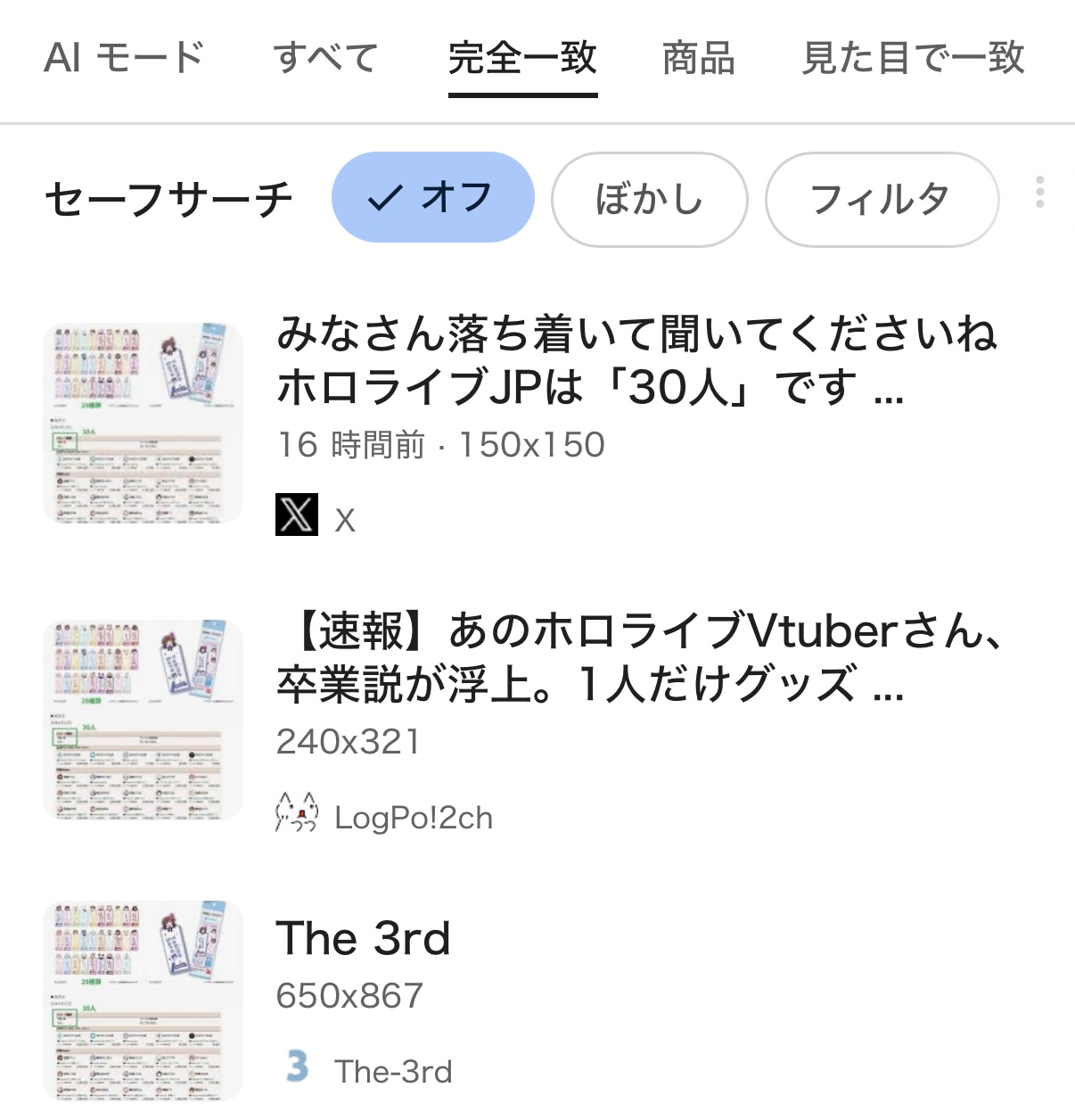
Task: Open the X result about ホロライブJP「30人」
Action: point(635,360)
